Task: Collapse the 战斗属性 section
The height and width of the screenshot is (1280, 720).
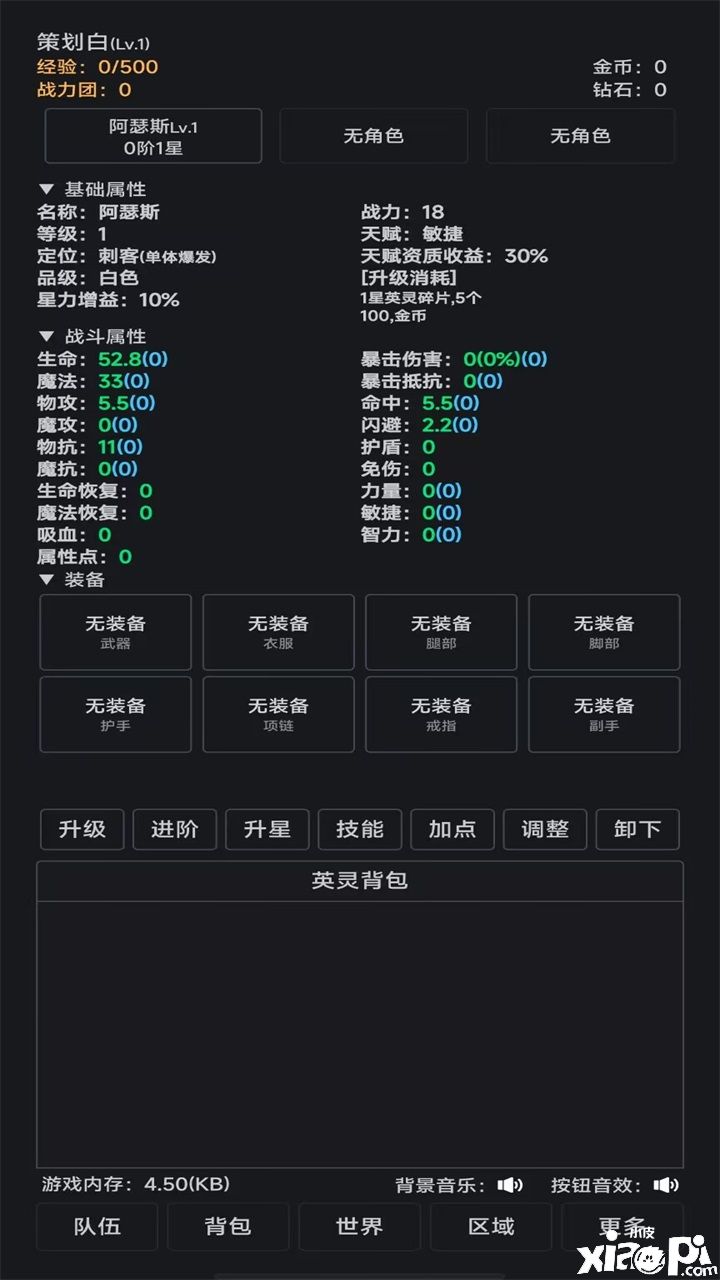Action: [46, 337]
